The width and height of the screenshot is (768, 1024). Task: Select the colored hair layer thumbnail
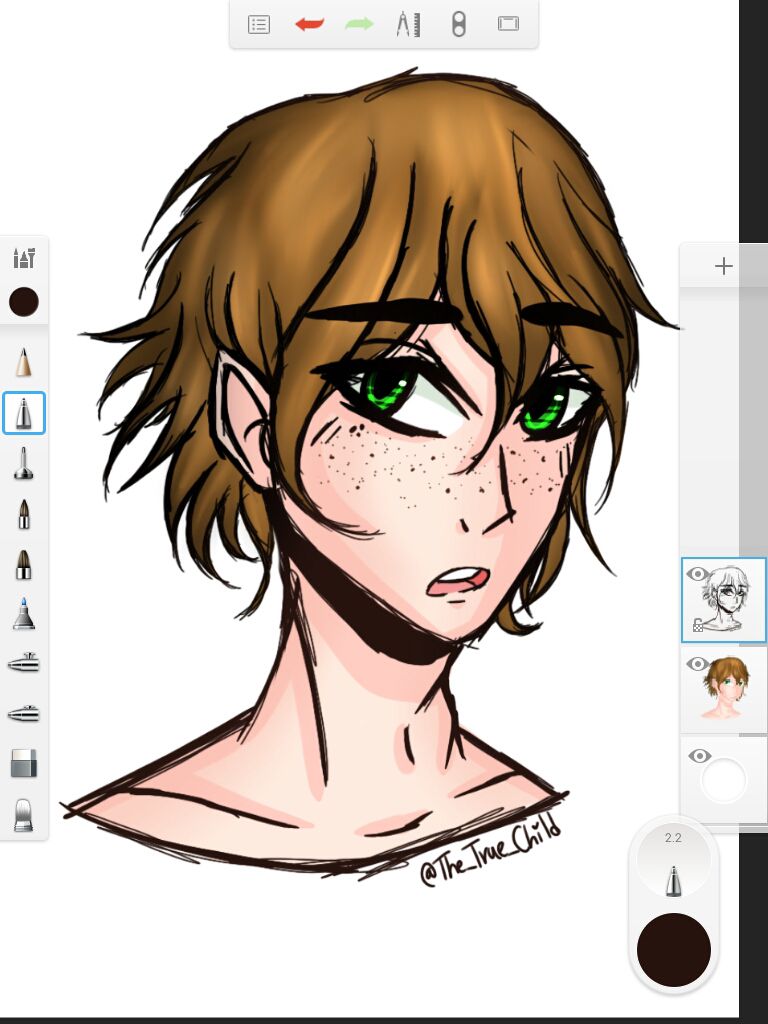coord(728,690)
